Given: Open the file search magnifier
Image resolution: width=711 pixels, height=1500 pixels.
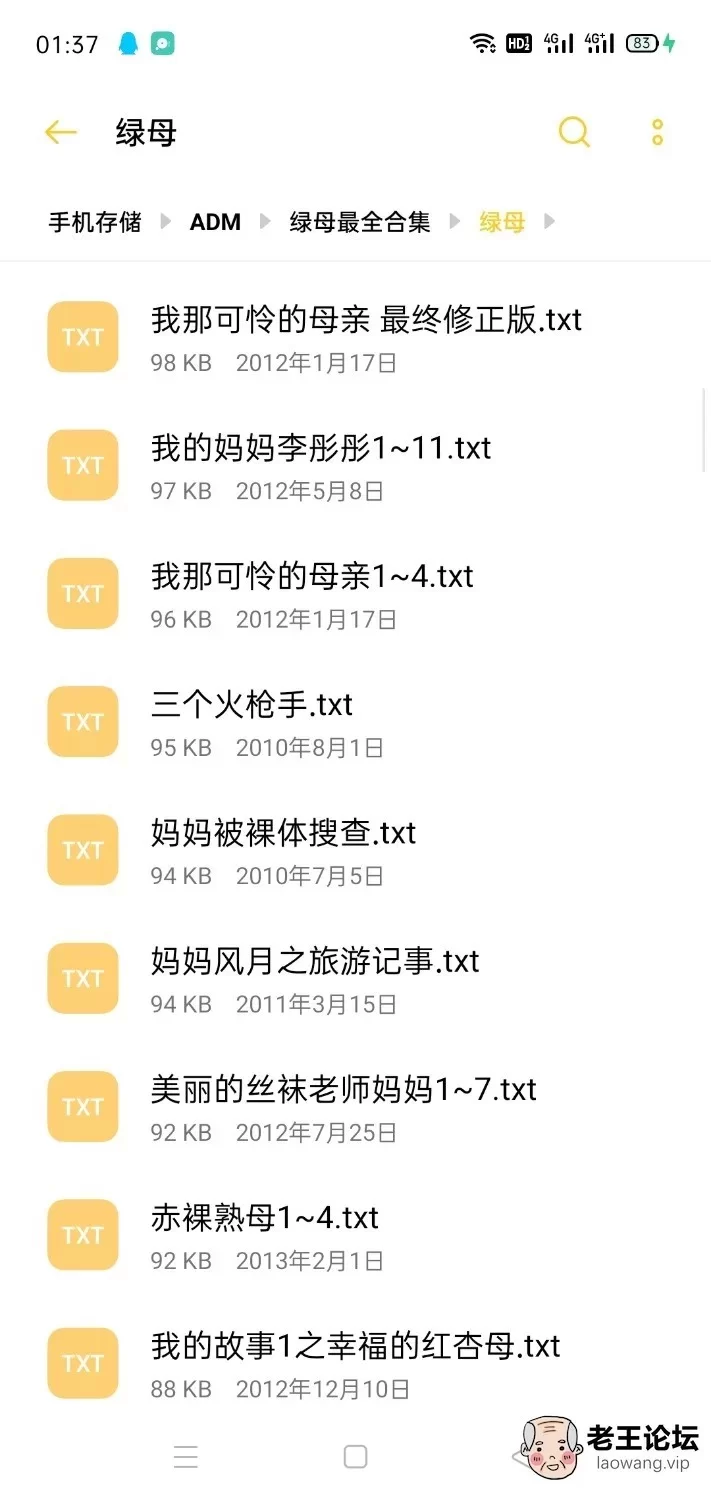Looking at the screenshot, I should (x=574, y=132).
